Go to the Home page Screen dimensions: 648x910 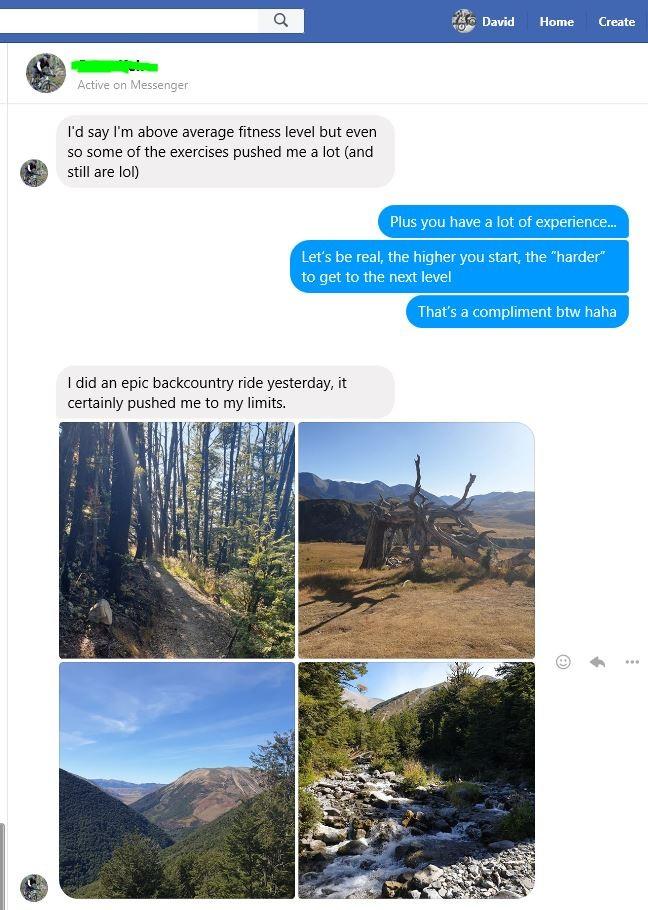pos(556,21)
